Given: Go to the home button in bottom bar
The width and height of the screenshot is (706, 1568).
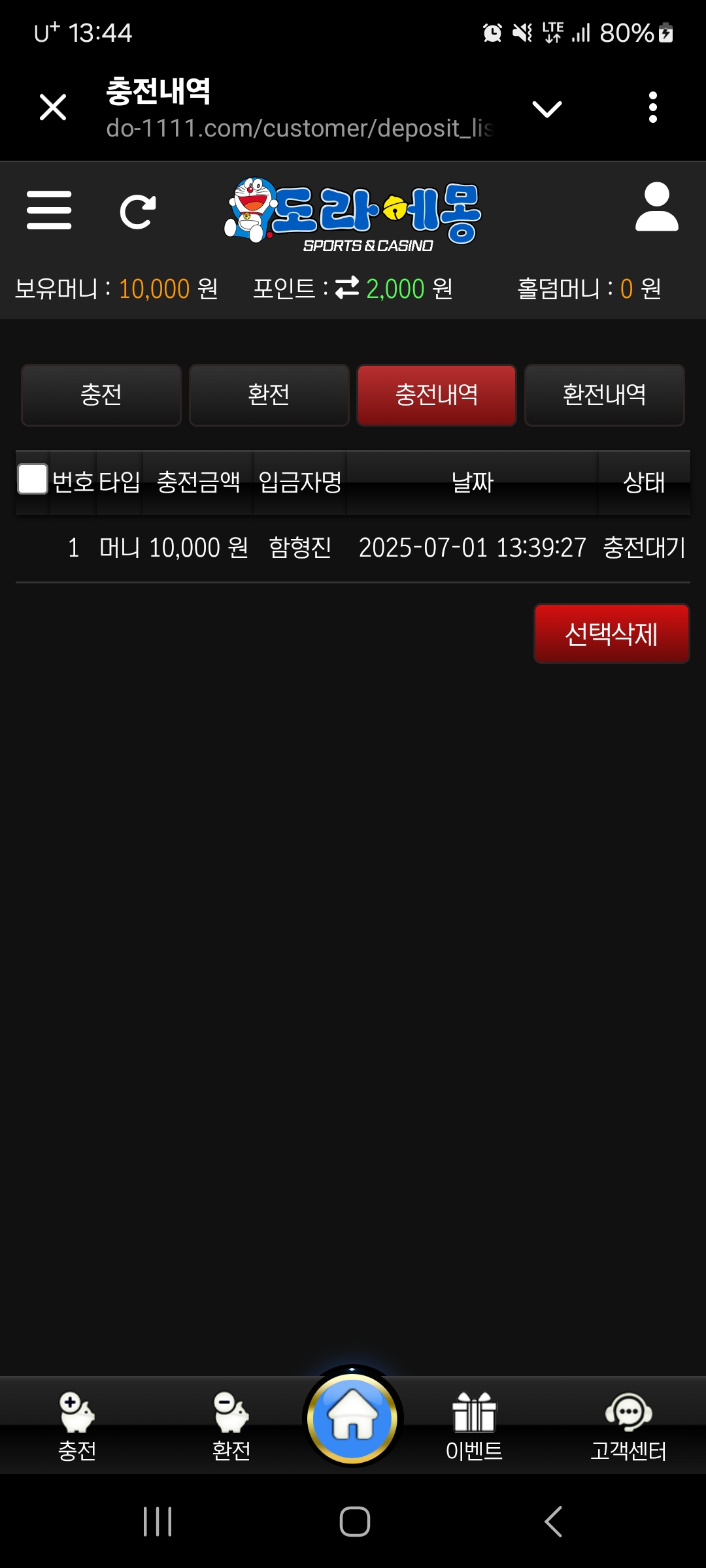Looking at the screenshot, I should (353, 1416).
